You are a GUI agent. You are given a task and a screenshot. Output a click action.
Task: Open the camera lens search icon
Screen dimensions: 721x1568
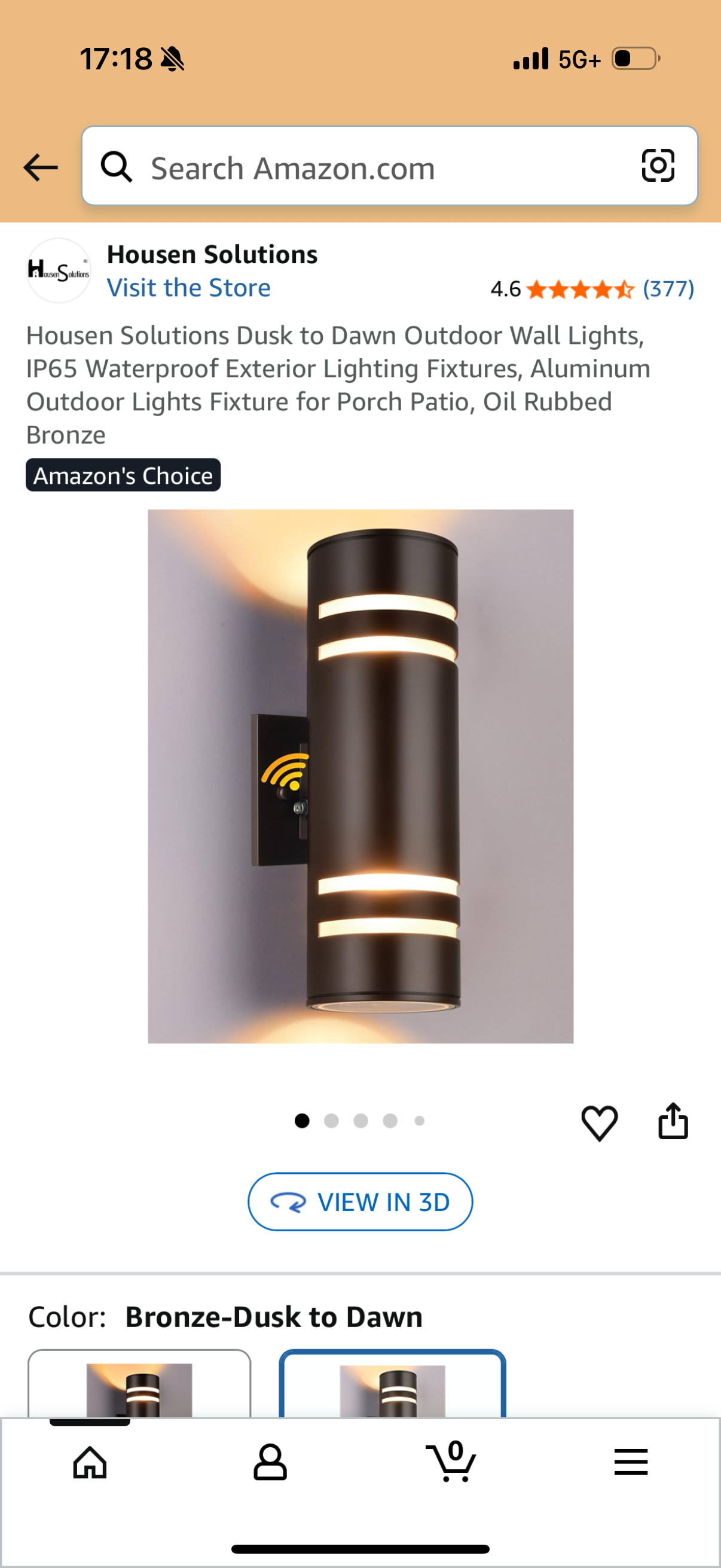(x=658, y=166)
